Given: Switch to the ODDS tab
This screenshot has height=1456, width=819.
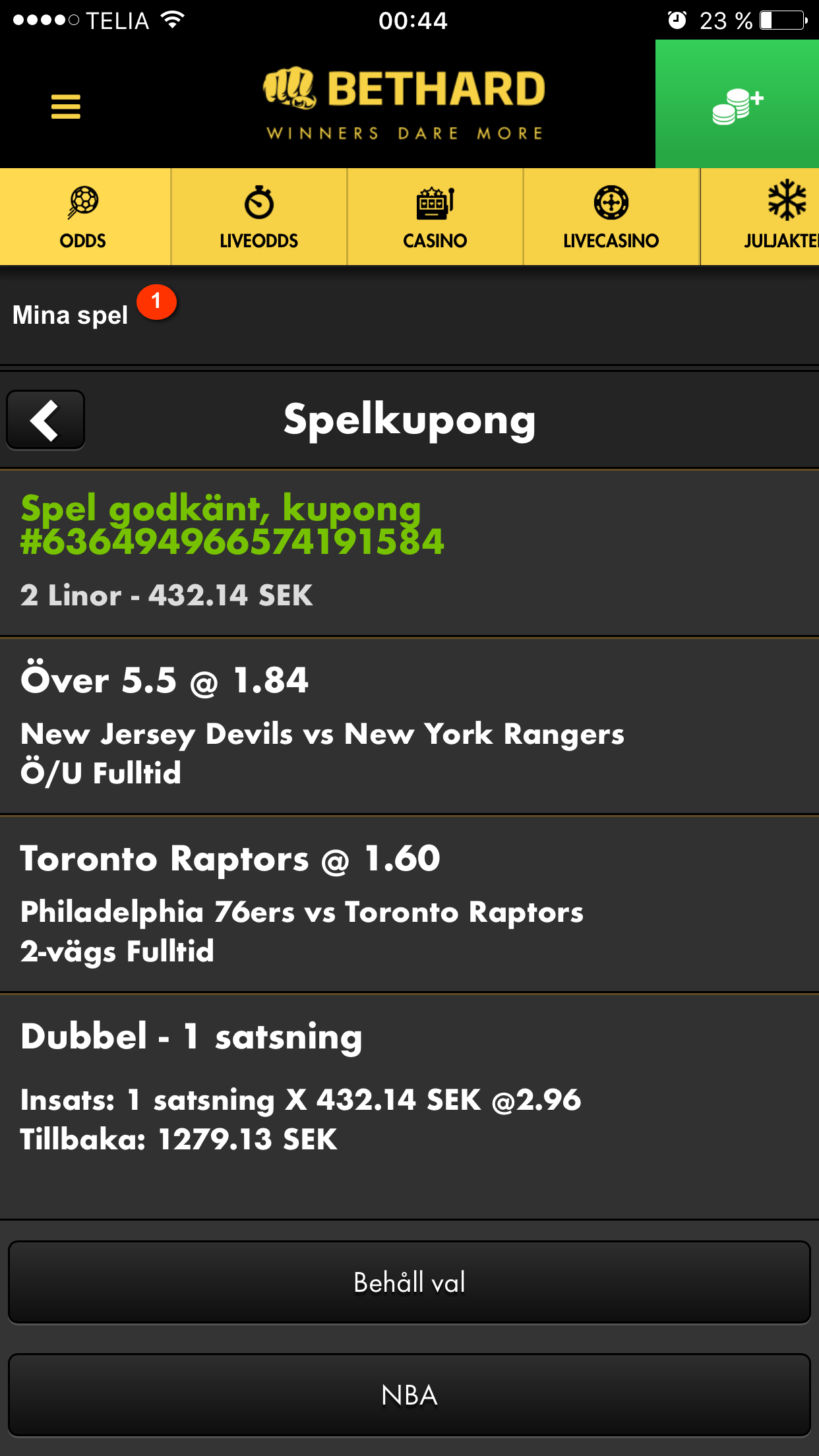Looking at the screenshot, I should [x=84, y=217].
